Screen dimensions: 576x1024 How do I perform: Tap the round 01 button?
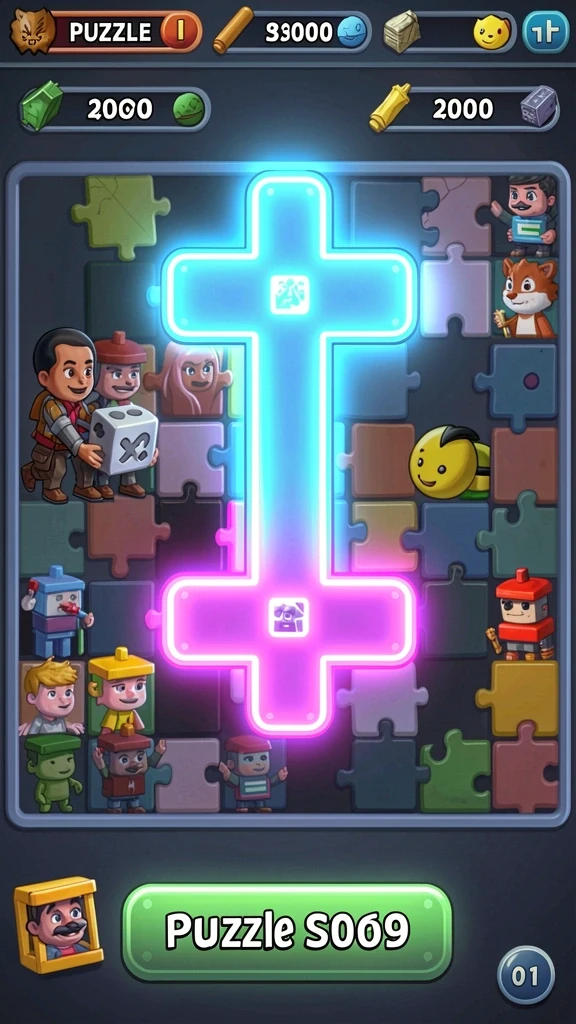tap(525, 976)
